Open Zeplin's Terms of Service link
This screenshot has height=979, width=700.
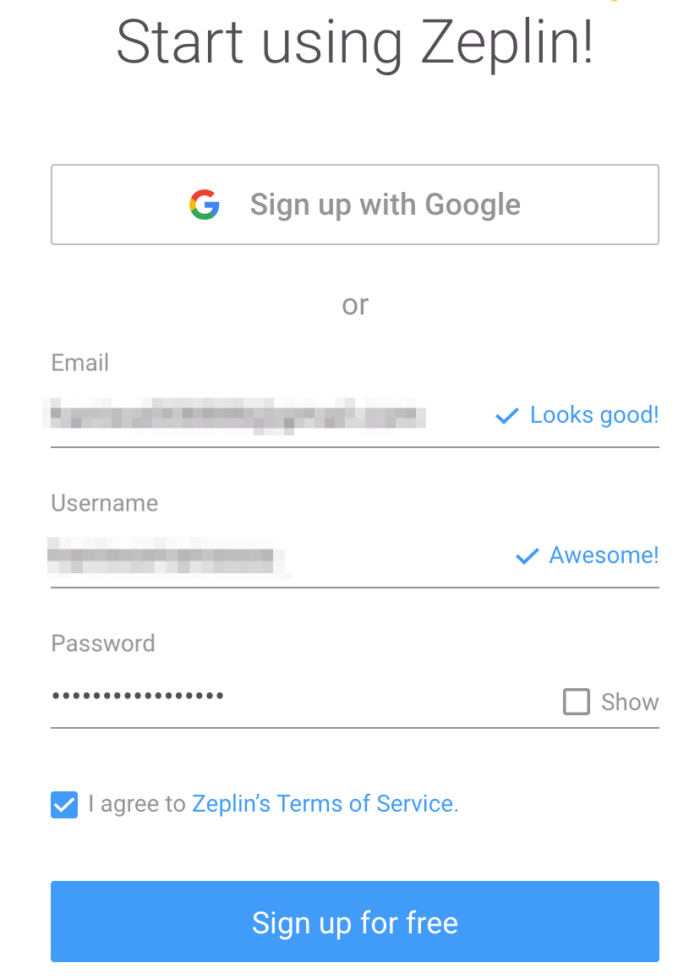(x=323, y=804)
